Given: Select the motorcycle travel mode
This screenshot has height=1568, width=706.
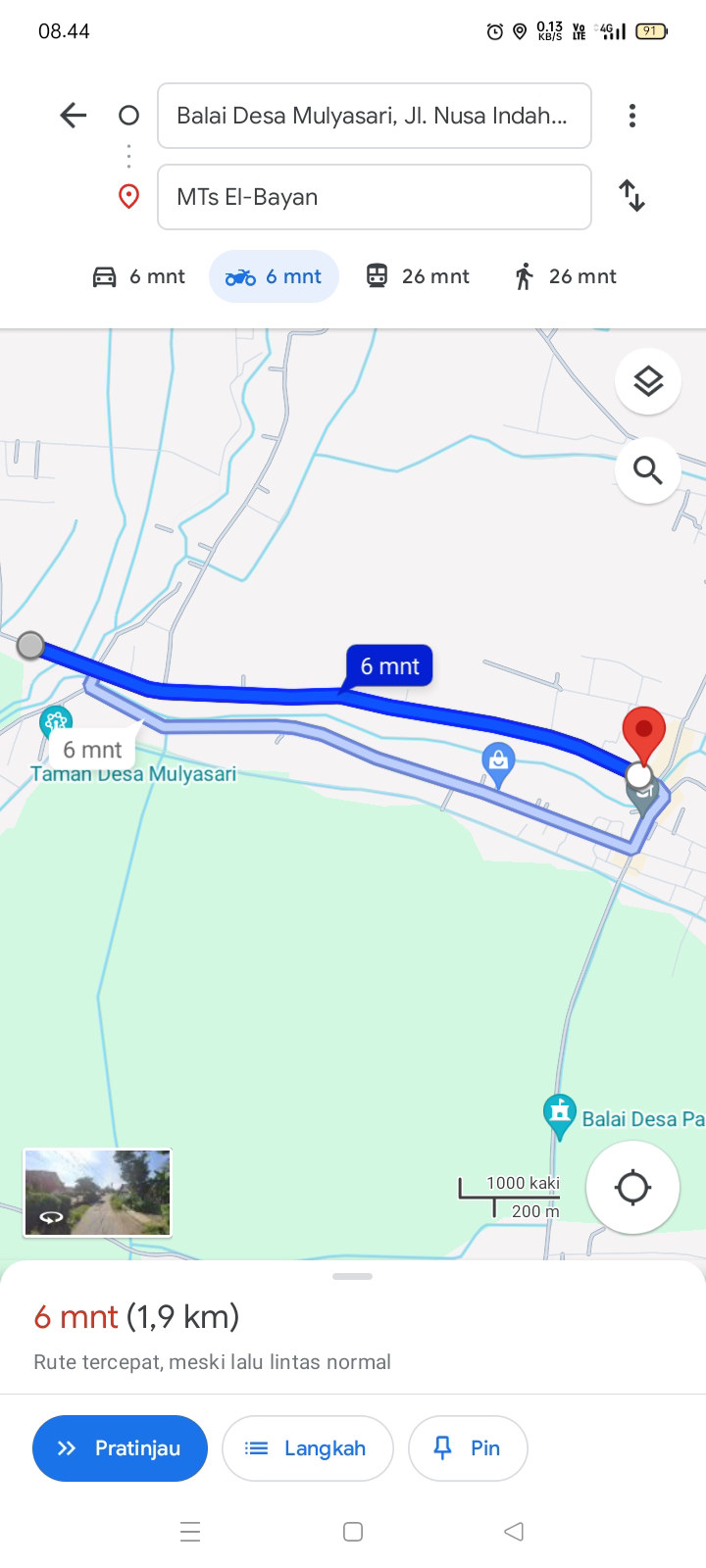Looking at the screenshot, I should pyautogui.click(x=274, y=276).
